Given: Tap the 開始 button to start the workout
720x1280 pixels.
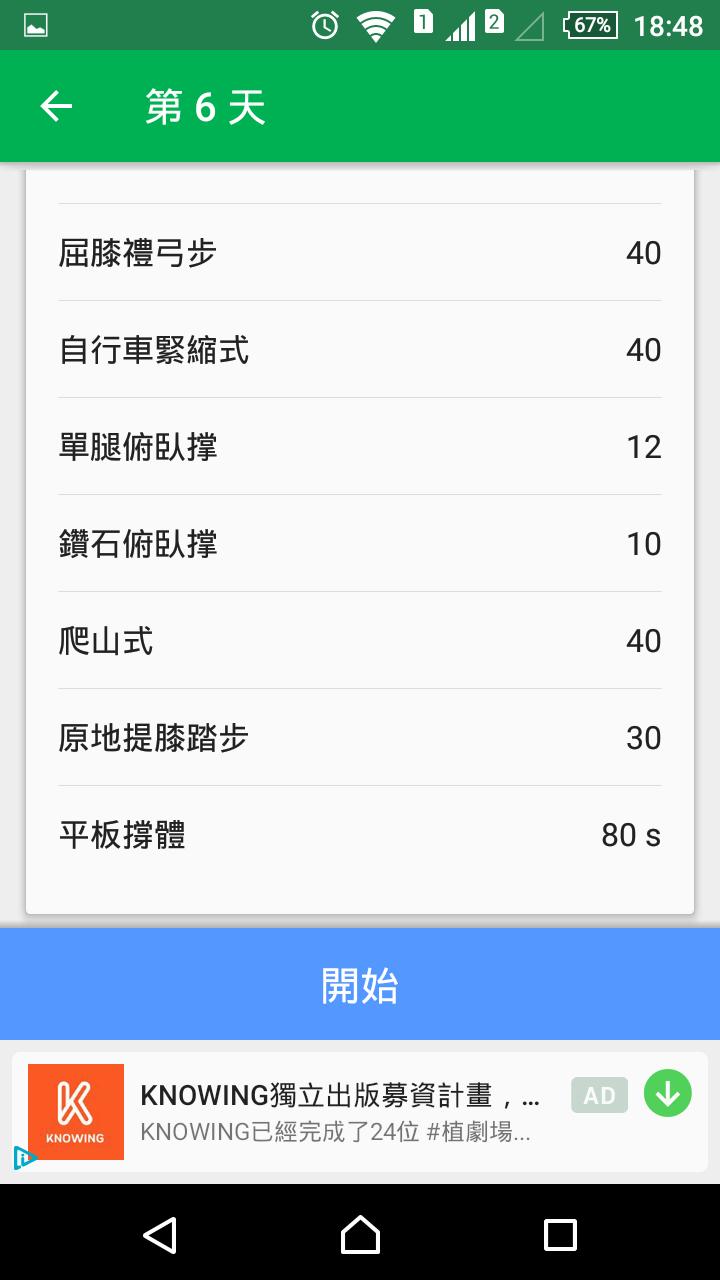Looking at the screenshot, I should pyautogui.click(x=360, y=985).
